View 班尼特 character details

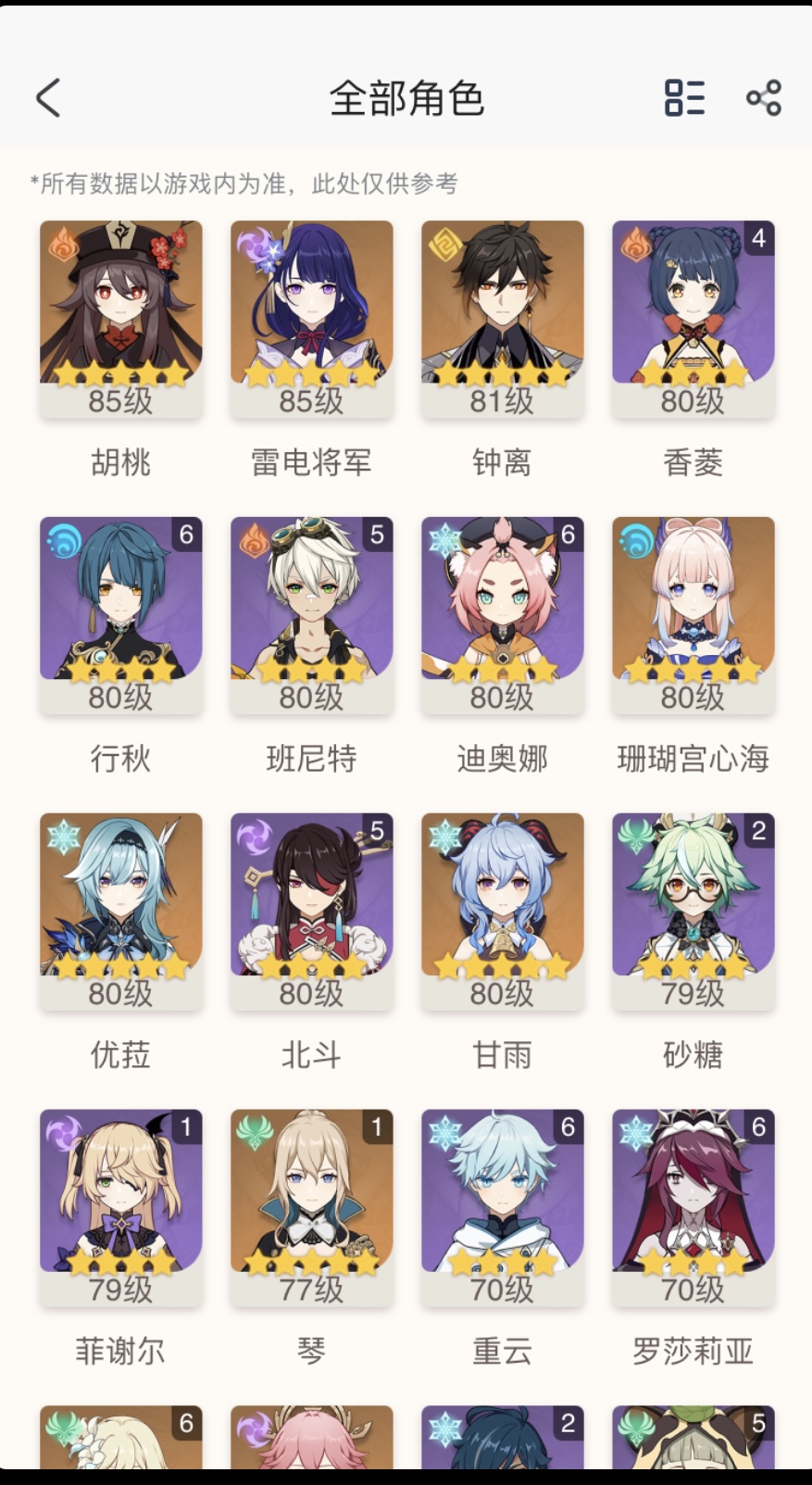[311, 616]
